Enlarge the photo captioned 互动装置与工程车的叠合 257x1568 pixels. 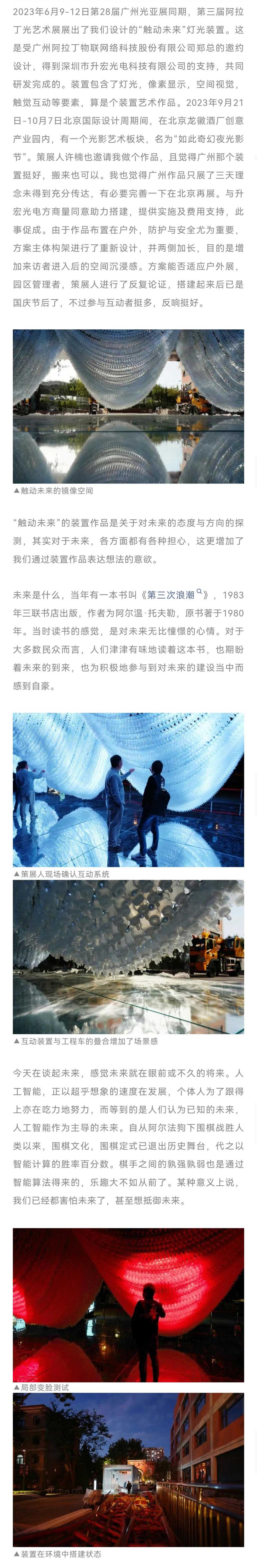[128, 956]
